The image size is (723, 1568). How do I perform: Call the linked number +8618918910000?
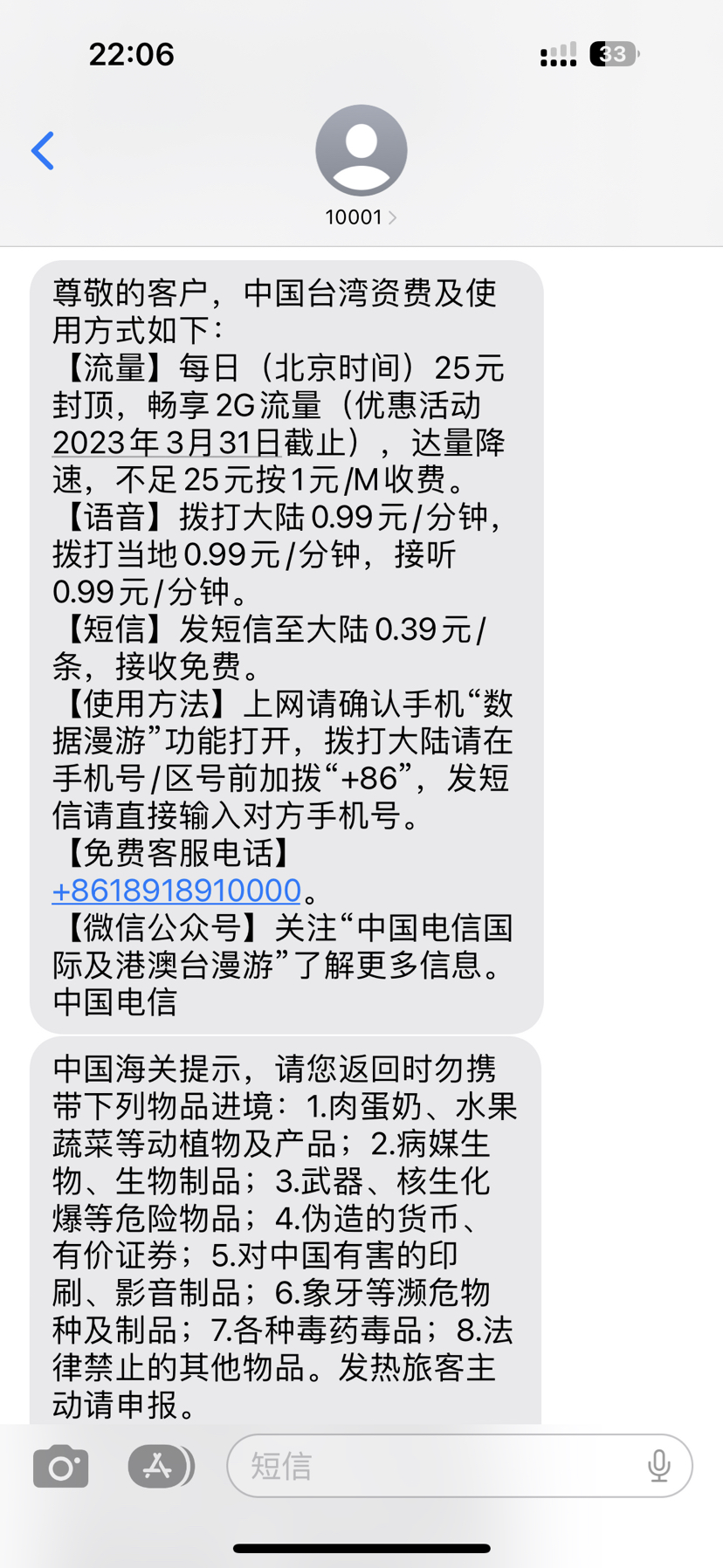click(176, 891)
